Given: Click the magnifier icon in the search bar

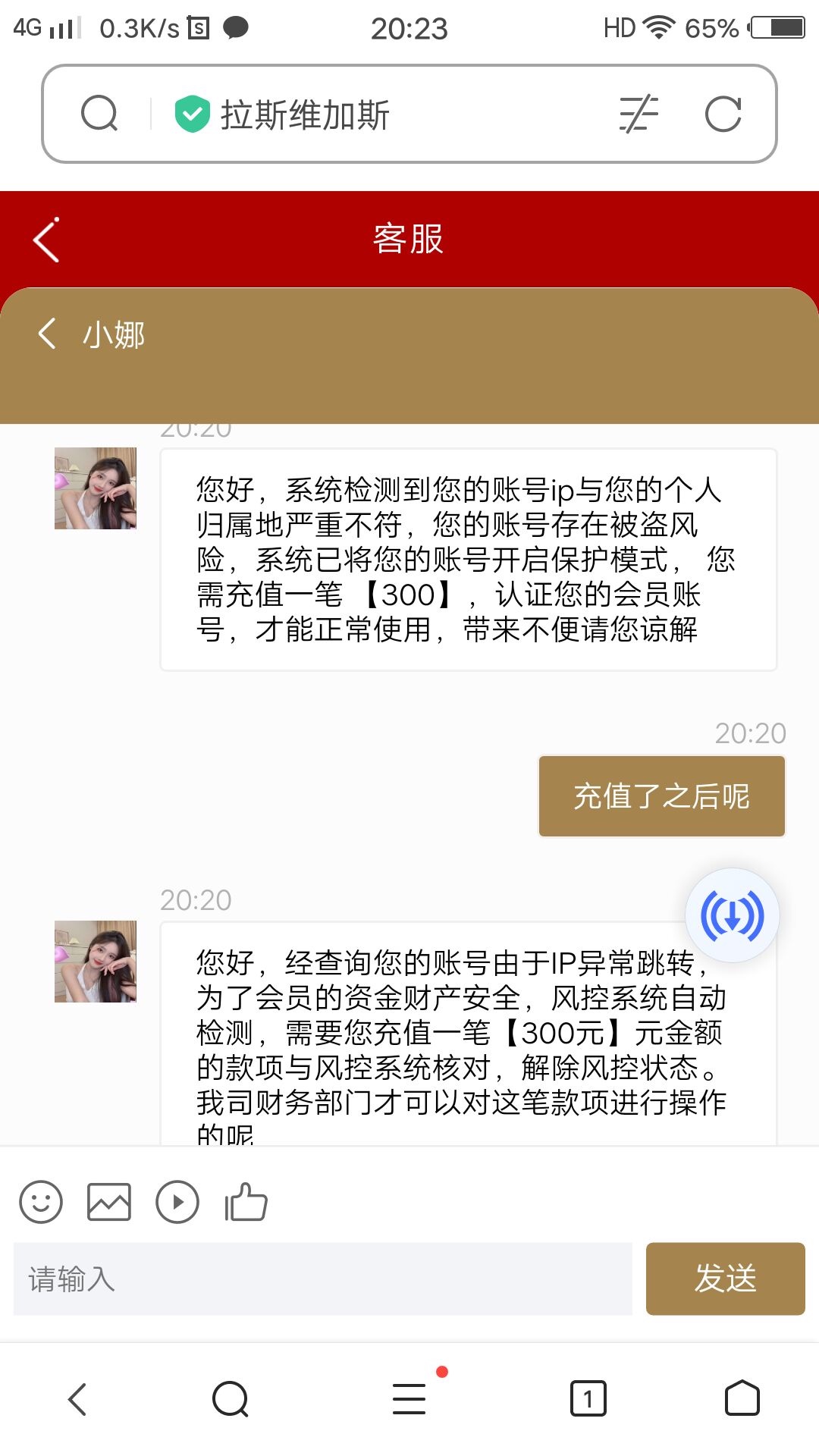Looking at the screenshot, I should [x=101, y=113].
